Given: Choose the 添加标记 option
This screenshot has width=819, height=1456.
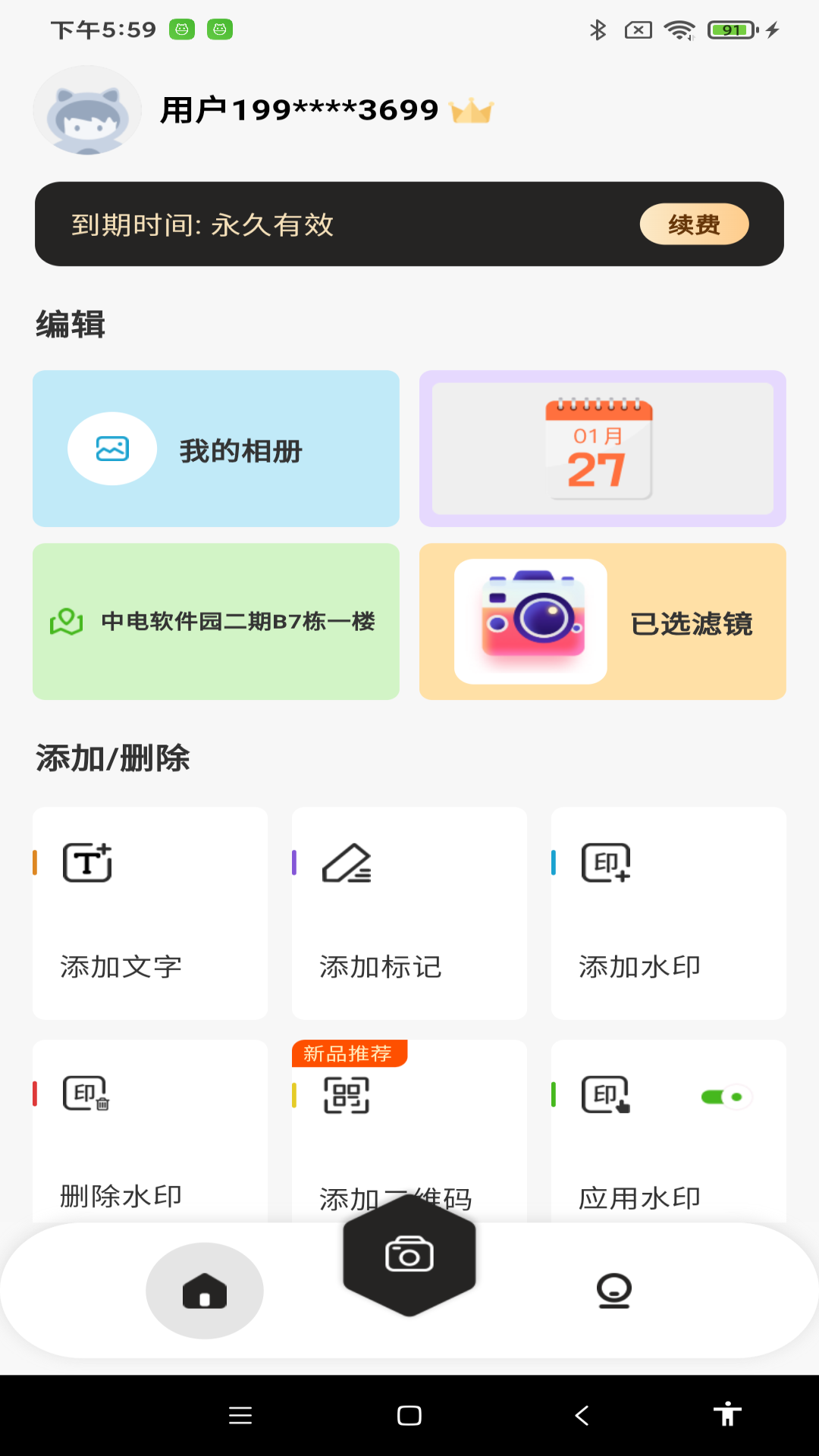Looking at the screenshot, I should click(x=409, y=913).
